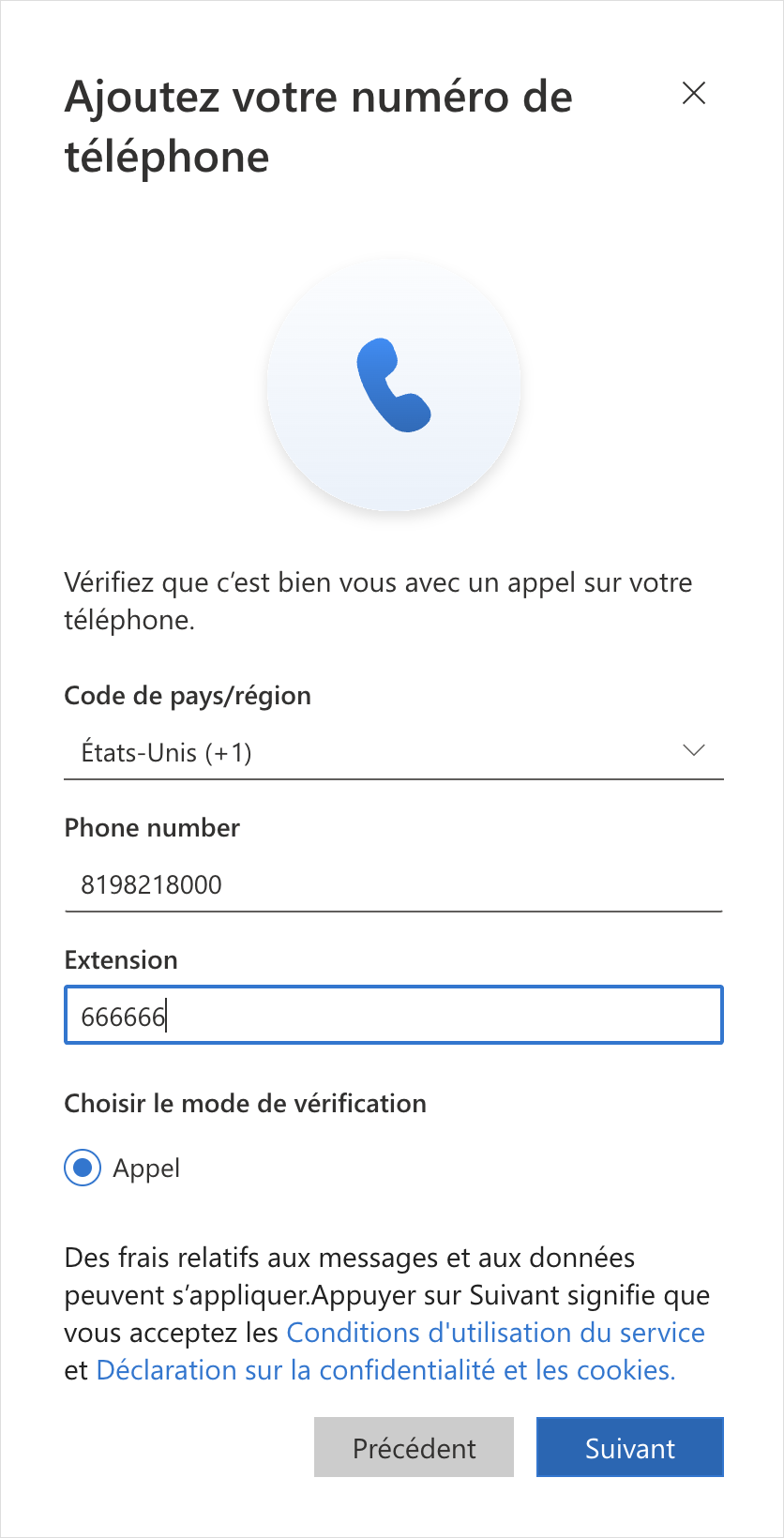Screen dimensions: 784x1538
Task: Select the Appel verification option
Action: (x=83, y=1169)
